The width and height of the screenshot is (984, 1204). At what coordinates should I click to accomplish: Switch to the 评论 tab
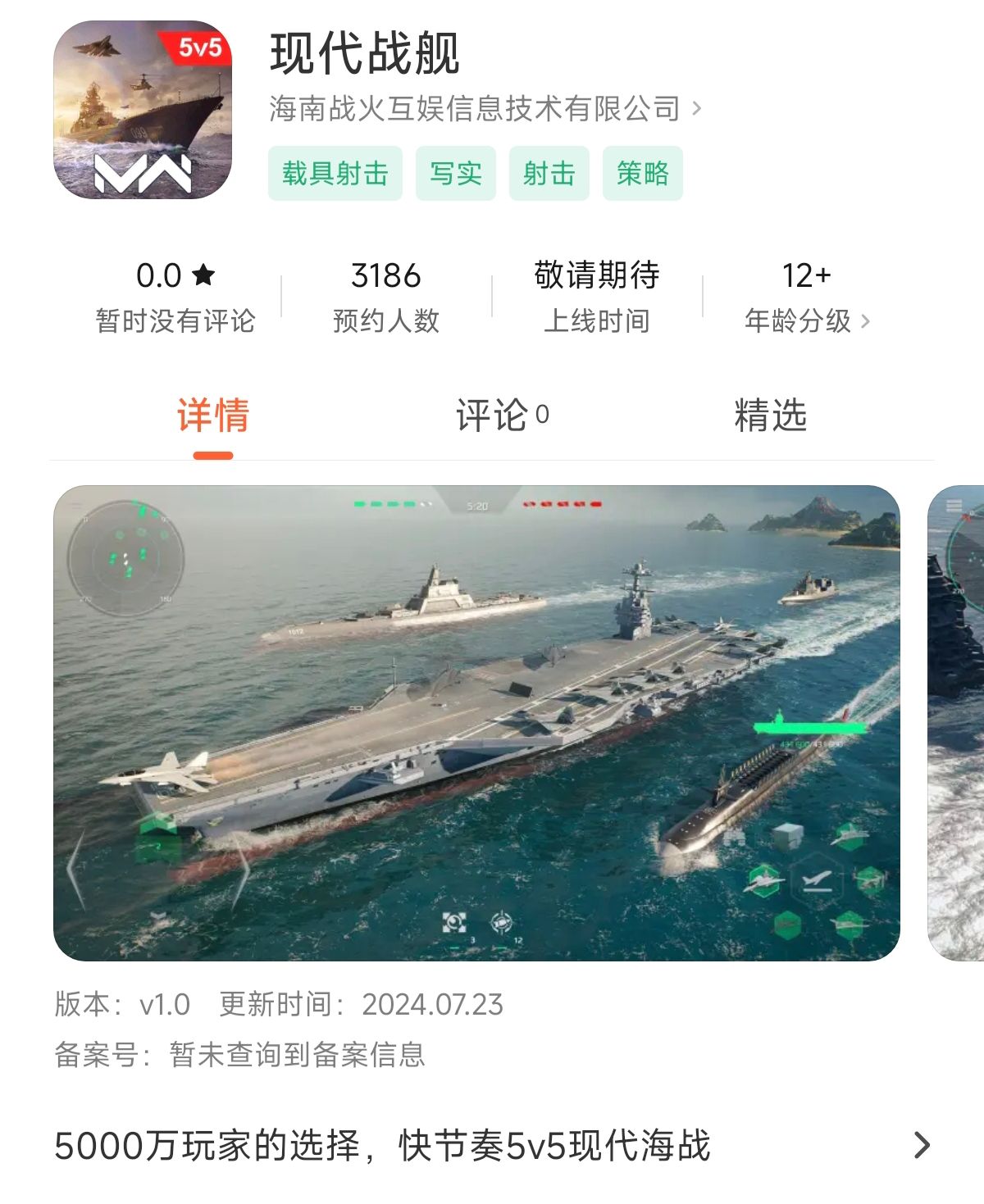click(x=501, y=418)
